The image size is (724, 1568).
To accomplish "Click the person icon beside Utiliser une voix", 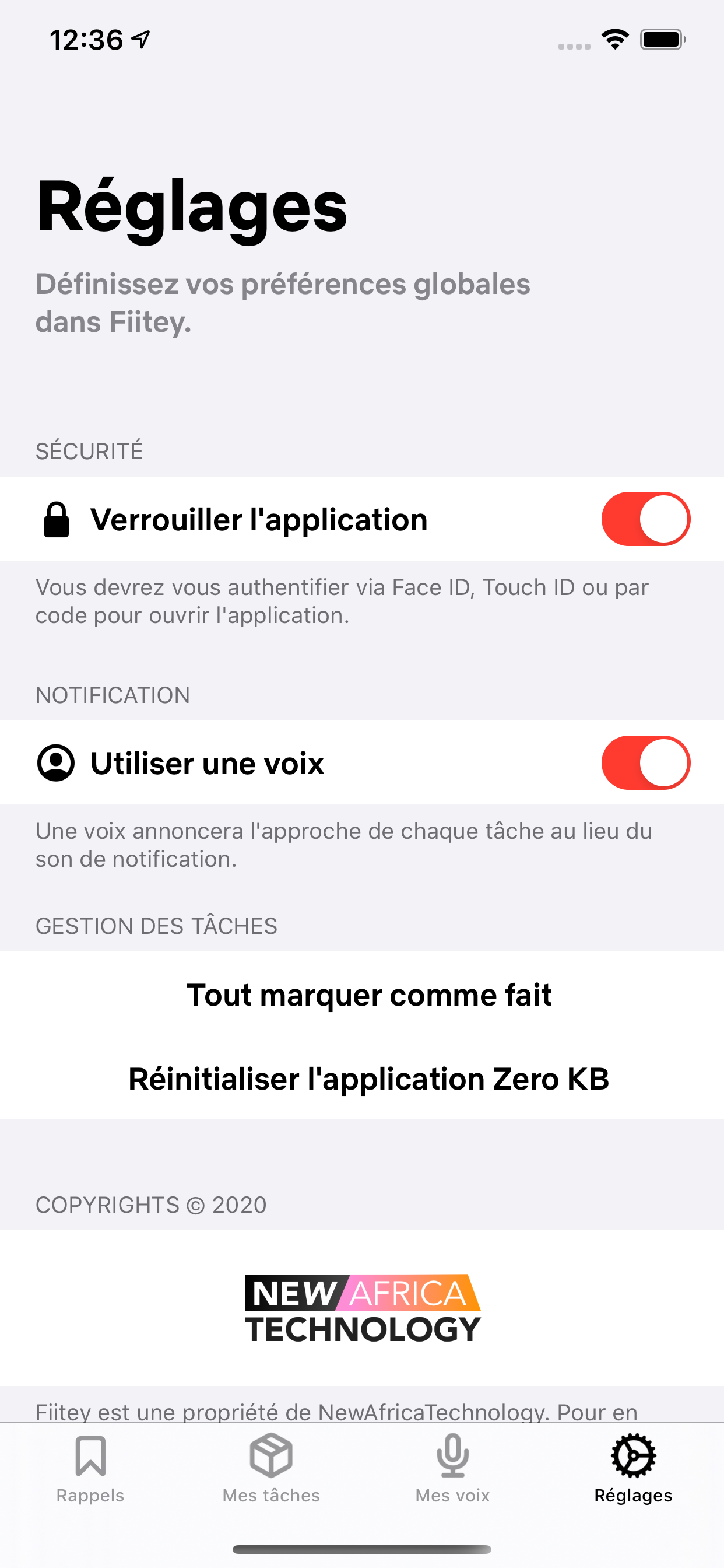I will coord(57,764).
